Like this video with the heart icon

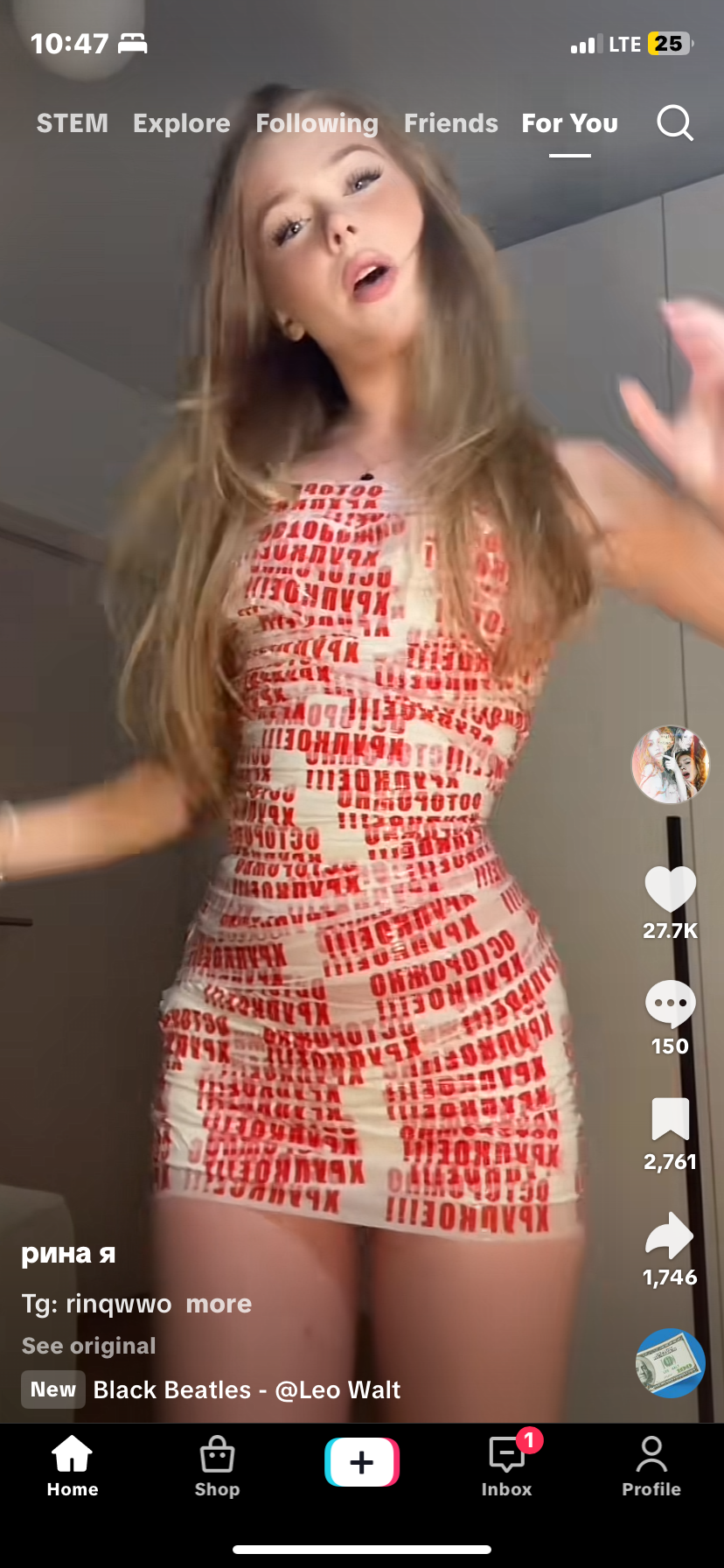[x=670, y=890]
